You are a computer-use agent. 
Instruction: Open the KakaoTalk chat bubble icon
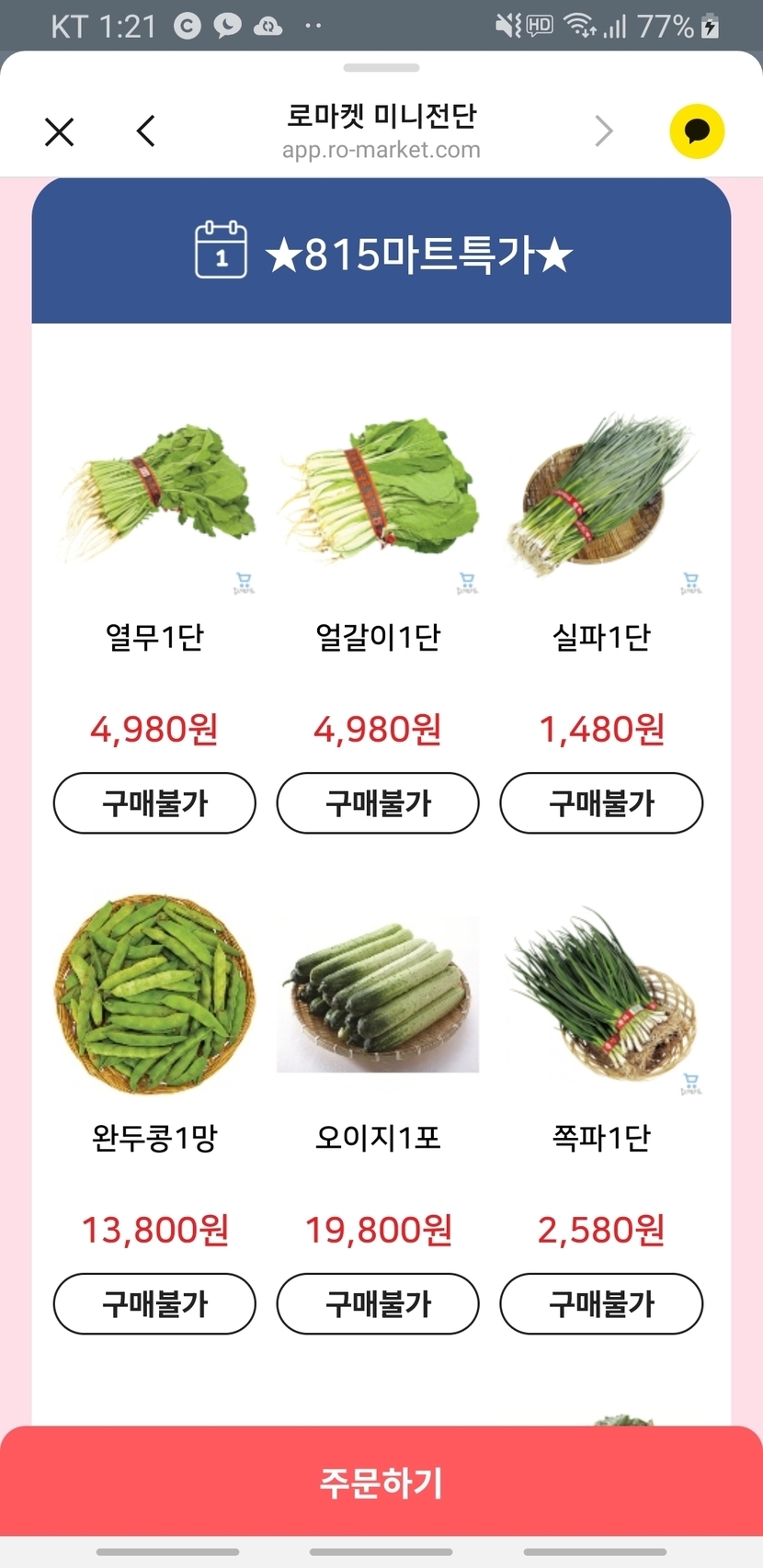point(697,131)
